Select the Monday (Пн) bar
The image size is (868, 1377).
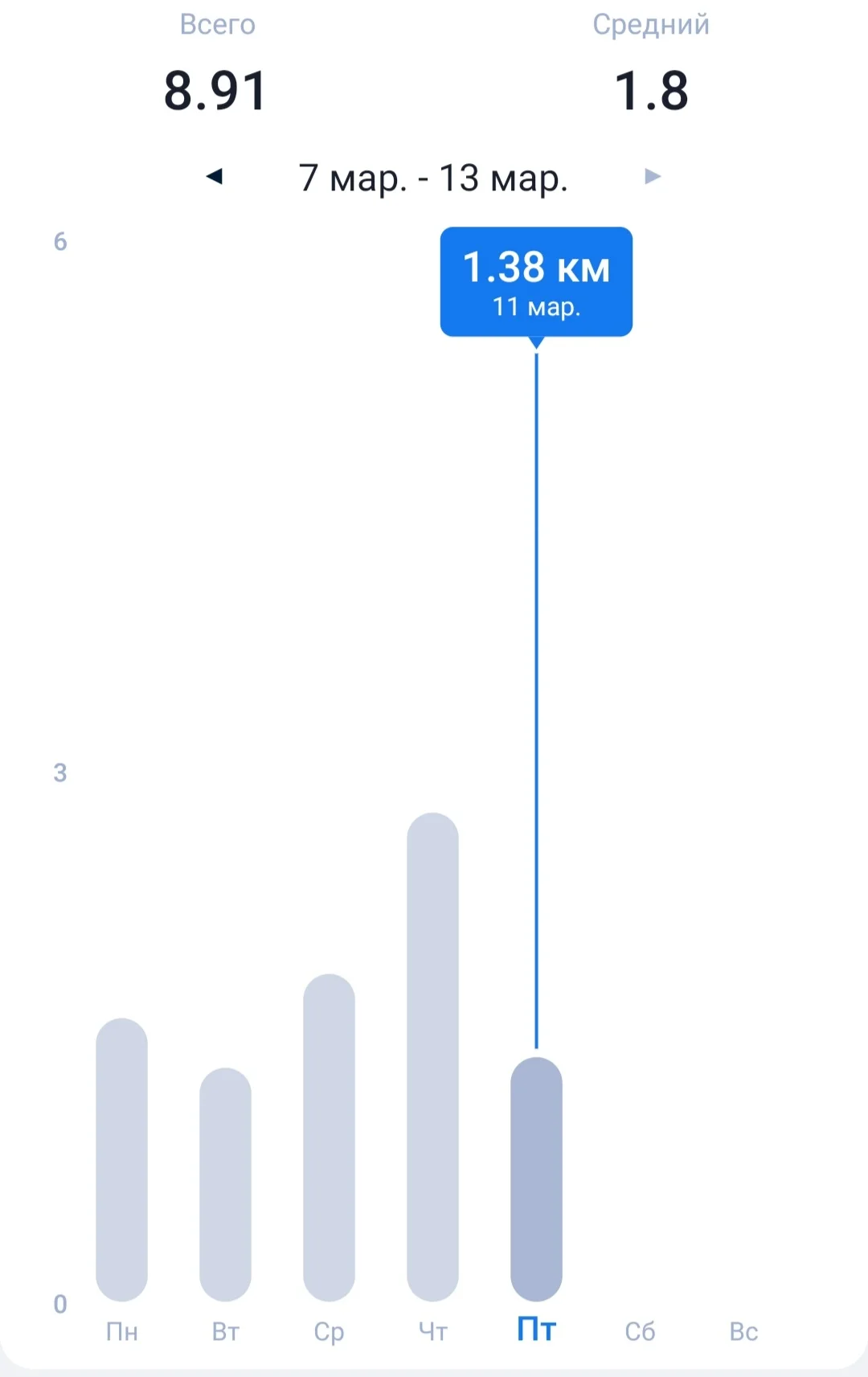pos(121,1159)
